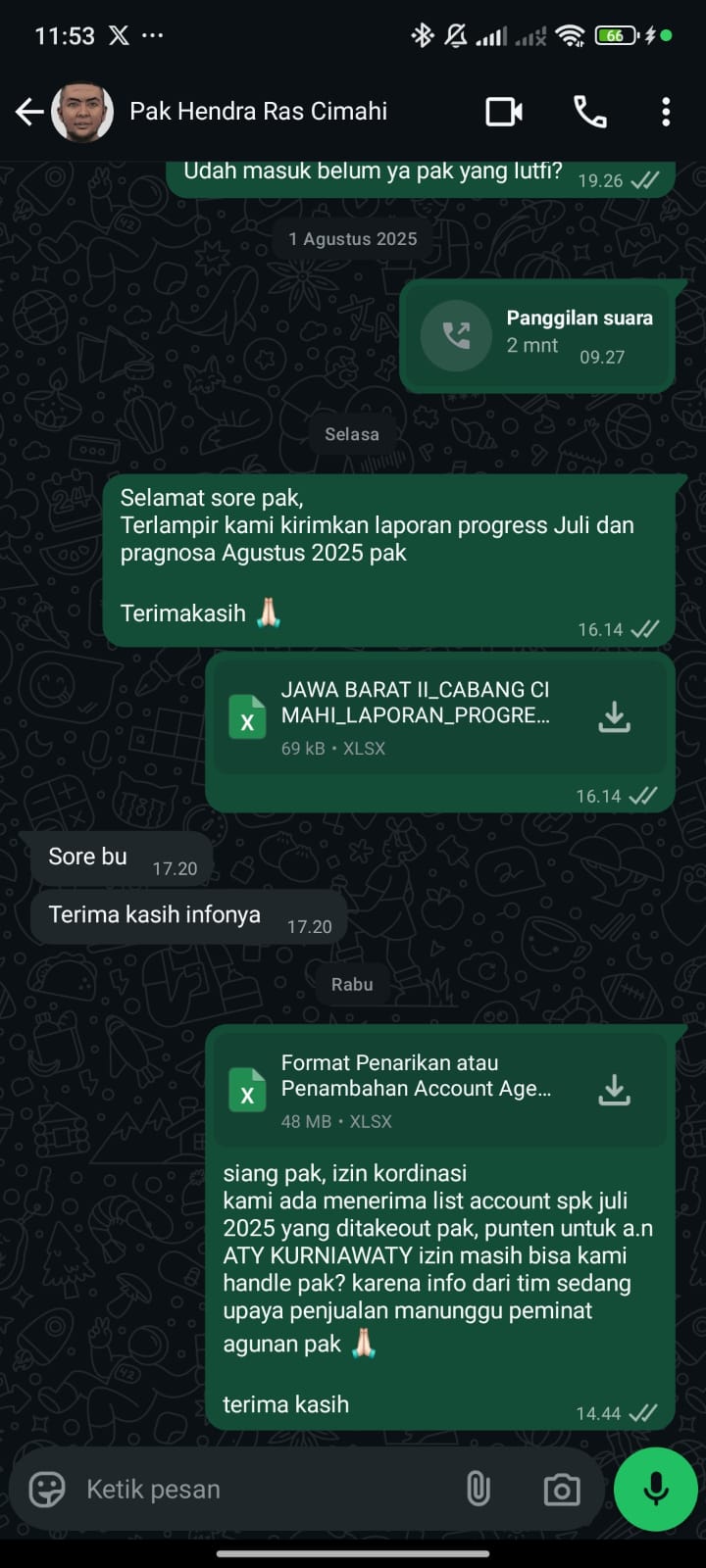Open the emoji and sticker picker
Image resolution: width=706 pixels, height=1568 pixels.
pos(47,1490)
